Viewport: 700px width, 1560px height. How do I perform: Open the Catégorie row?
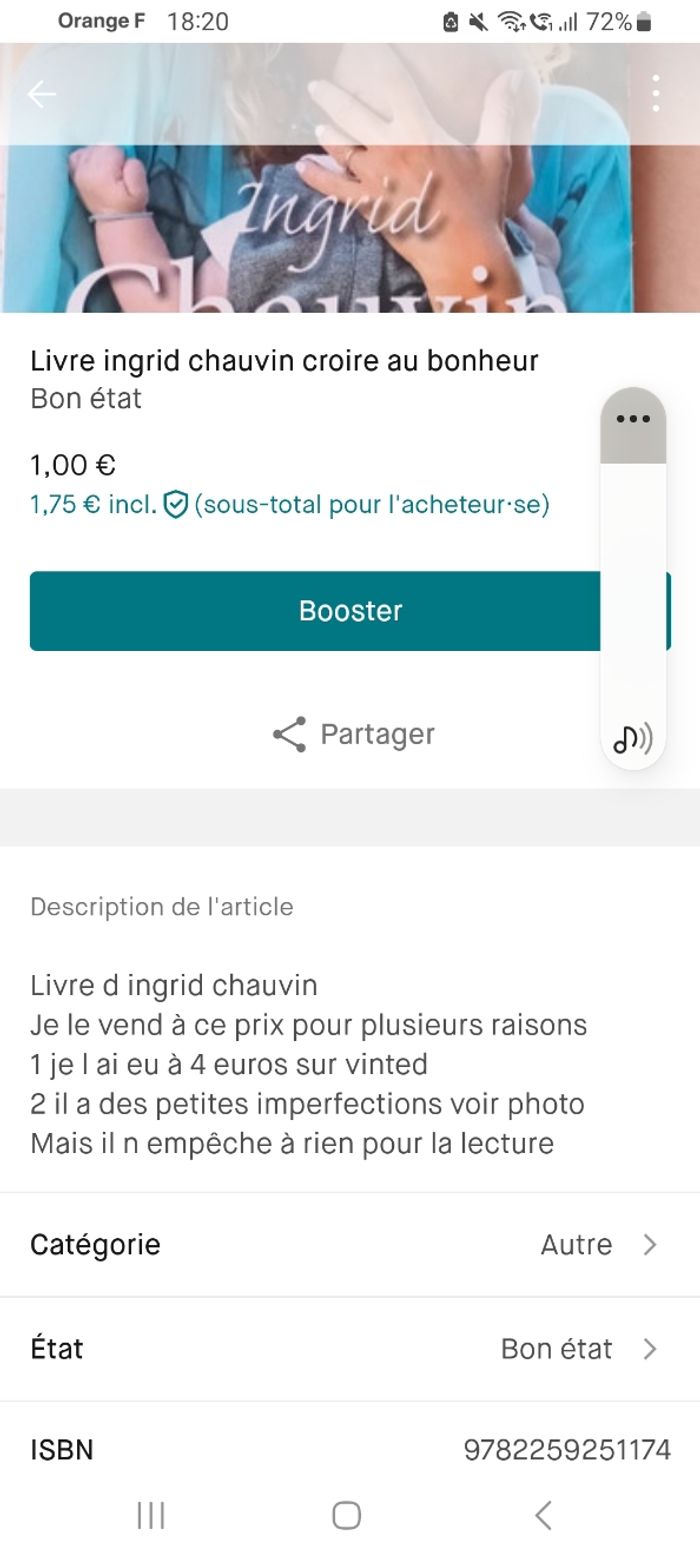(x=350, y=1245)
